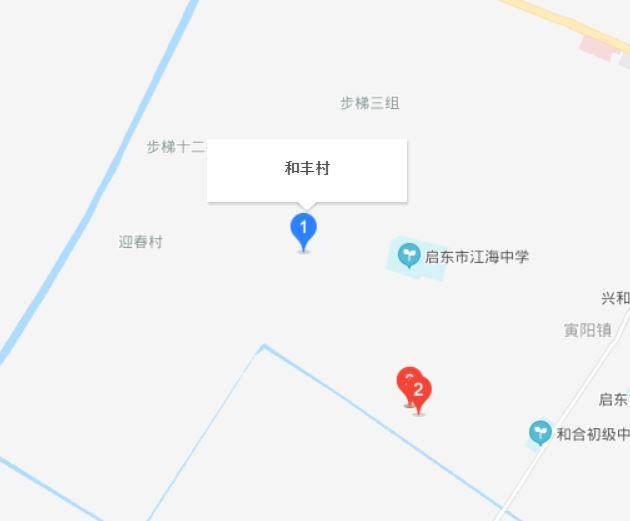Tap the 和合初级中学 school marker
The width and height of the screenshot is (630, 521).
(x=540, y=433)
